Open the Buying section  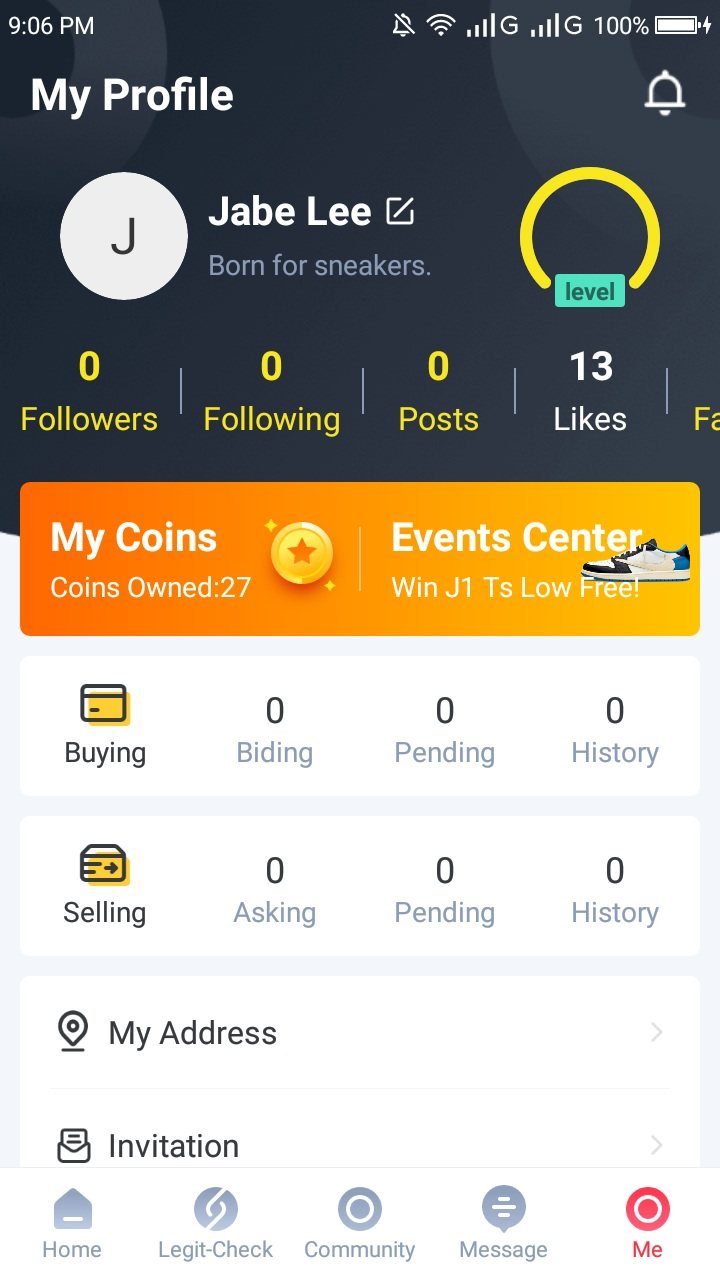(105, 726)
